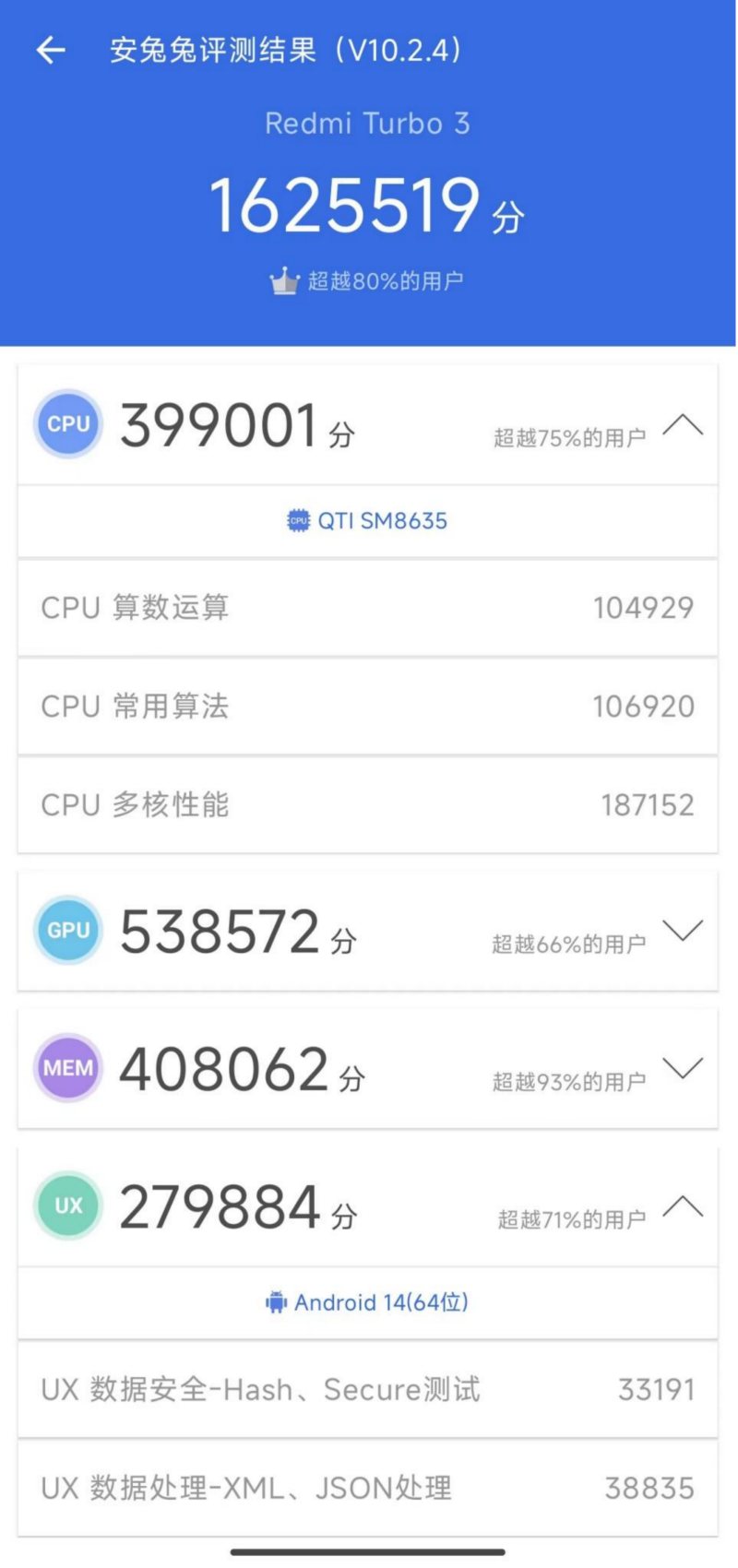The height and width of the screenshot is (1568, 738).
Task: Collapse the UX score section
Action: (683, 1206)
